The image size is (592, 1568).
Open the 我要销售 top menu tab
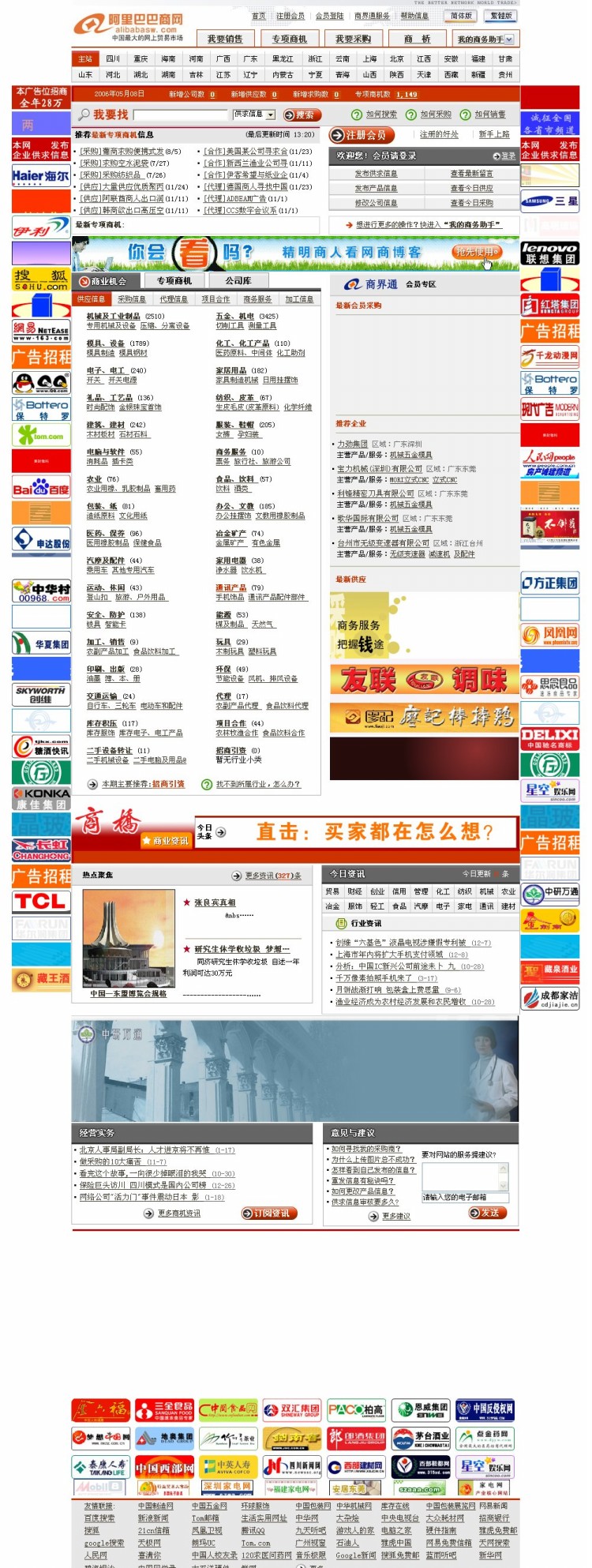[225, 39]
